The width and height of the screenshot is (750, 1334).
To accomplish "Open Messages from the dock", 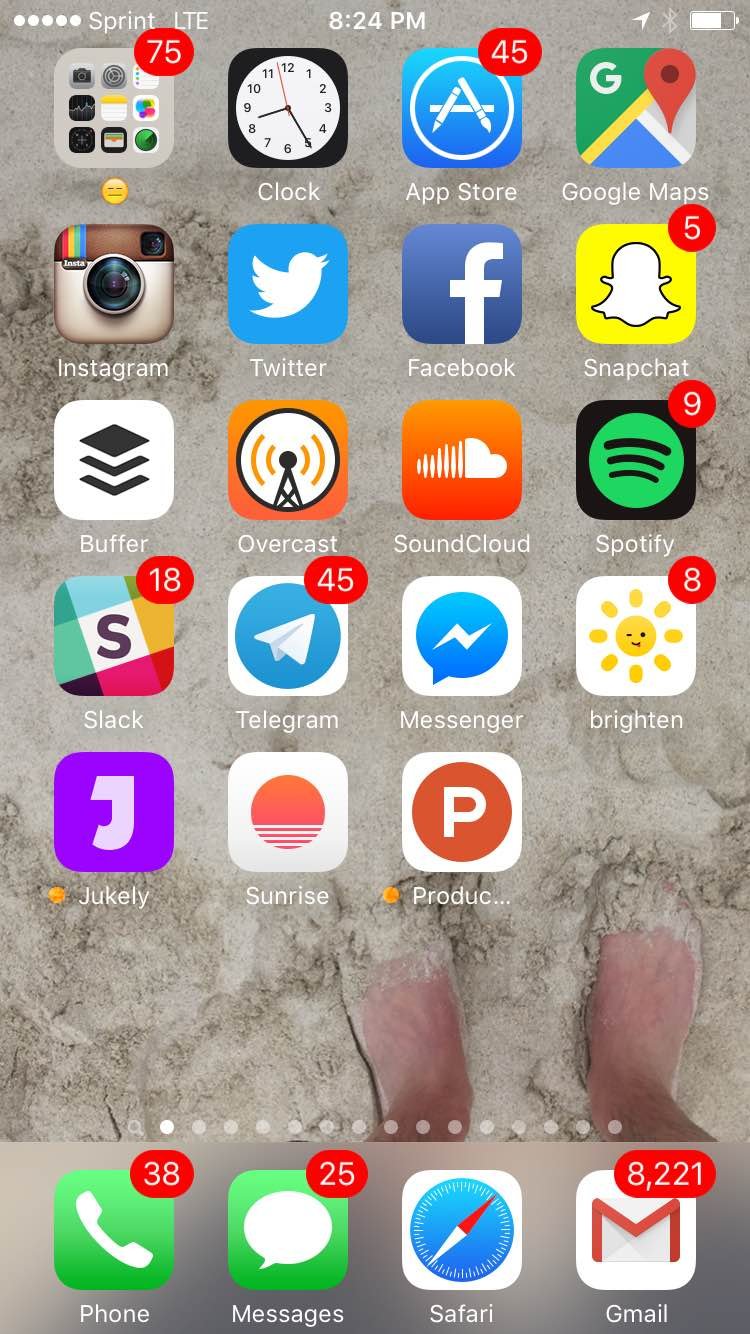I will pos(288,1230).
